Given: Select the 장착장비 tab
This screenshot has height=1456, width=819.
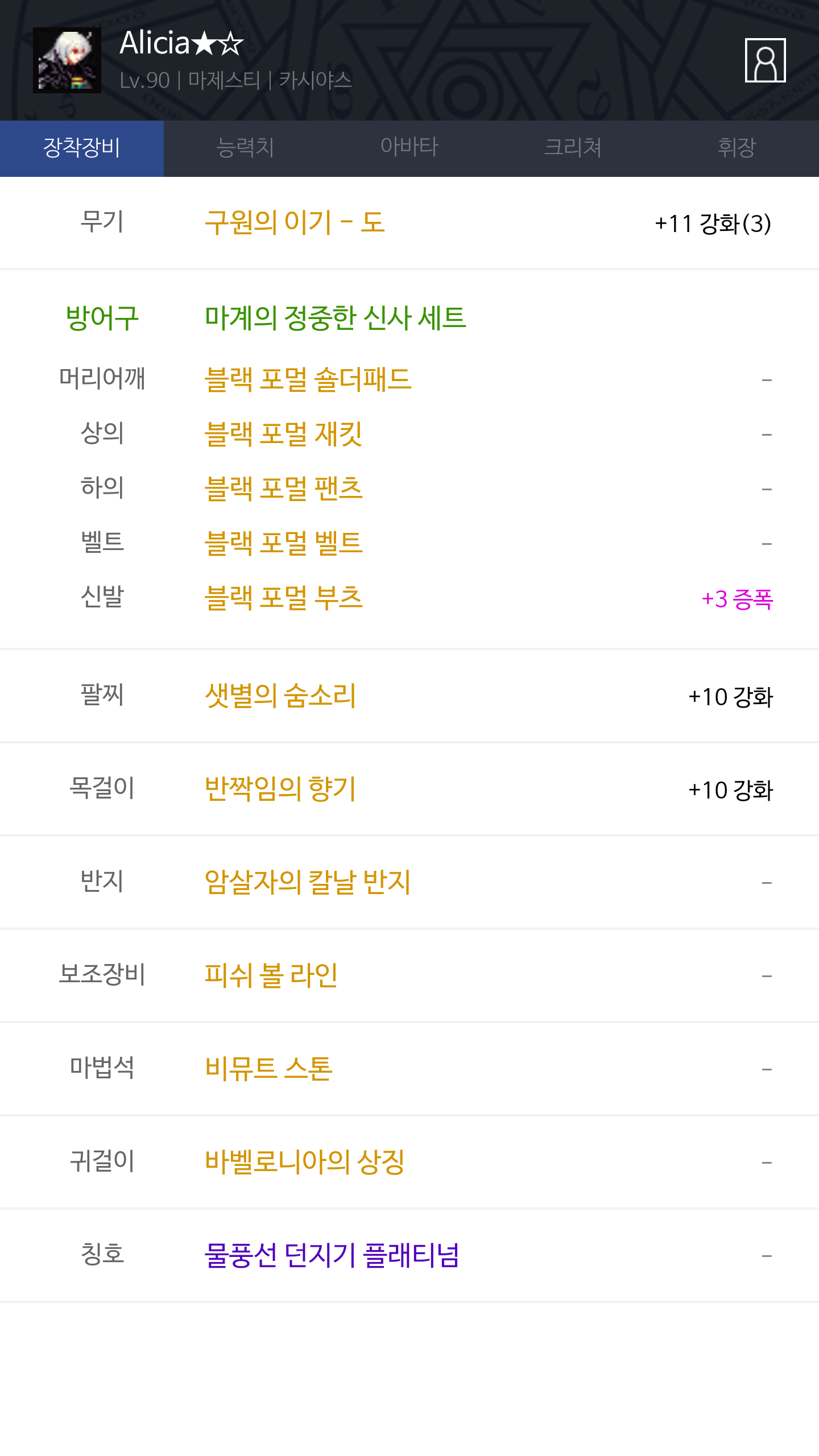Looking at the screenshot, I should click(82, 148).
